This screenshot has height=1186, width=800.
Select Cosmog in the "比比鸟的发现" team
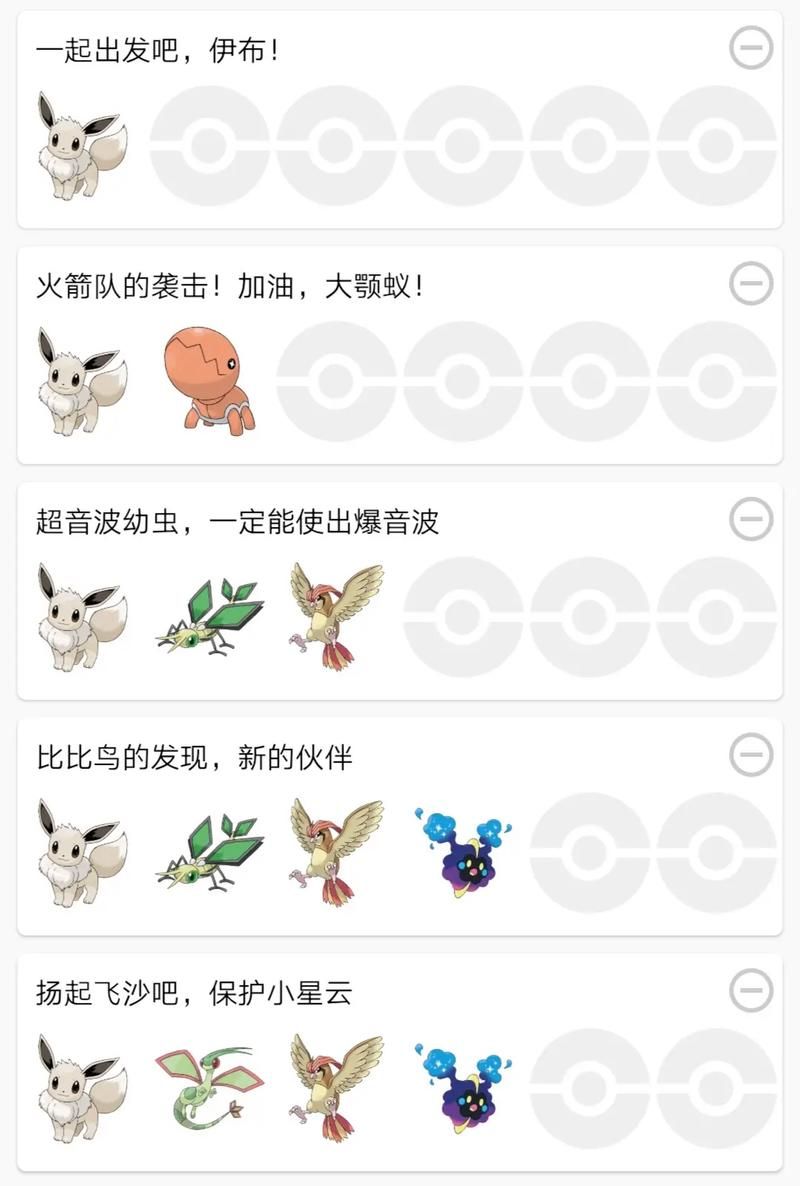pyautogui.click(x=462, y=853)
